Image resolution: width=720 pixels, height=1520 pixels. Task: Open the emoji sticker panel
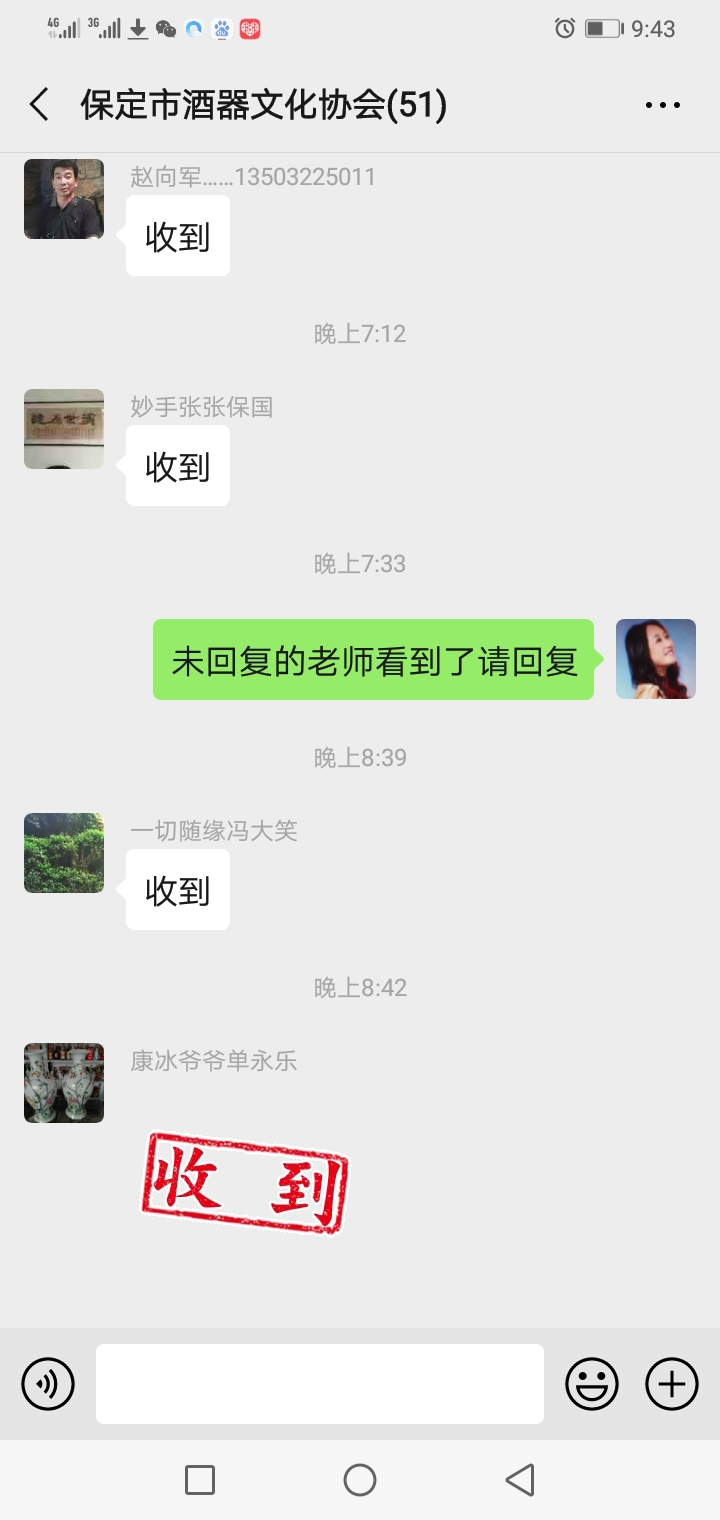tap(592, 1384)
